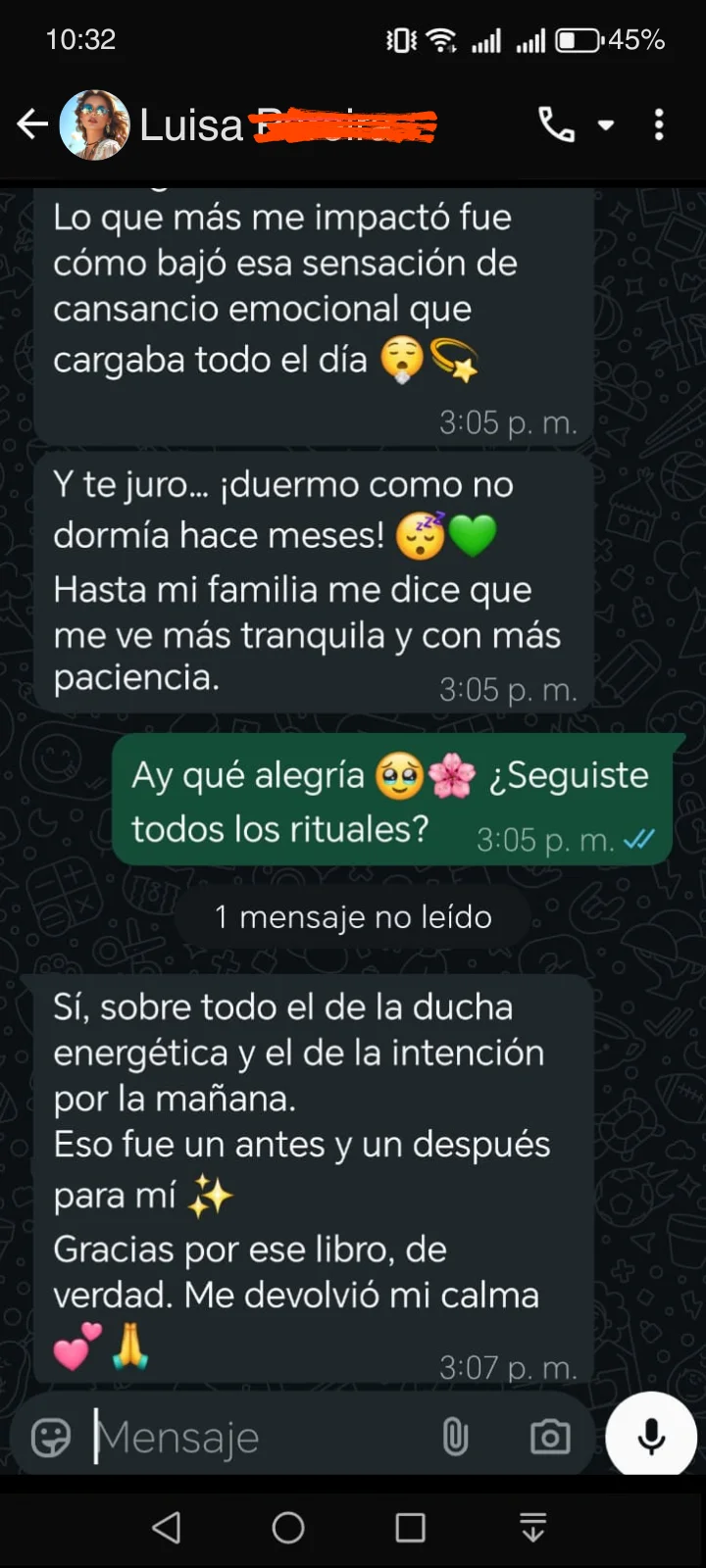Focus the Mensaje text field
The image size is (706, 1568).
click(255, 1438)
